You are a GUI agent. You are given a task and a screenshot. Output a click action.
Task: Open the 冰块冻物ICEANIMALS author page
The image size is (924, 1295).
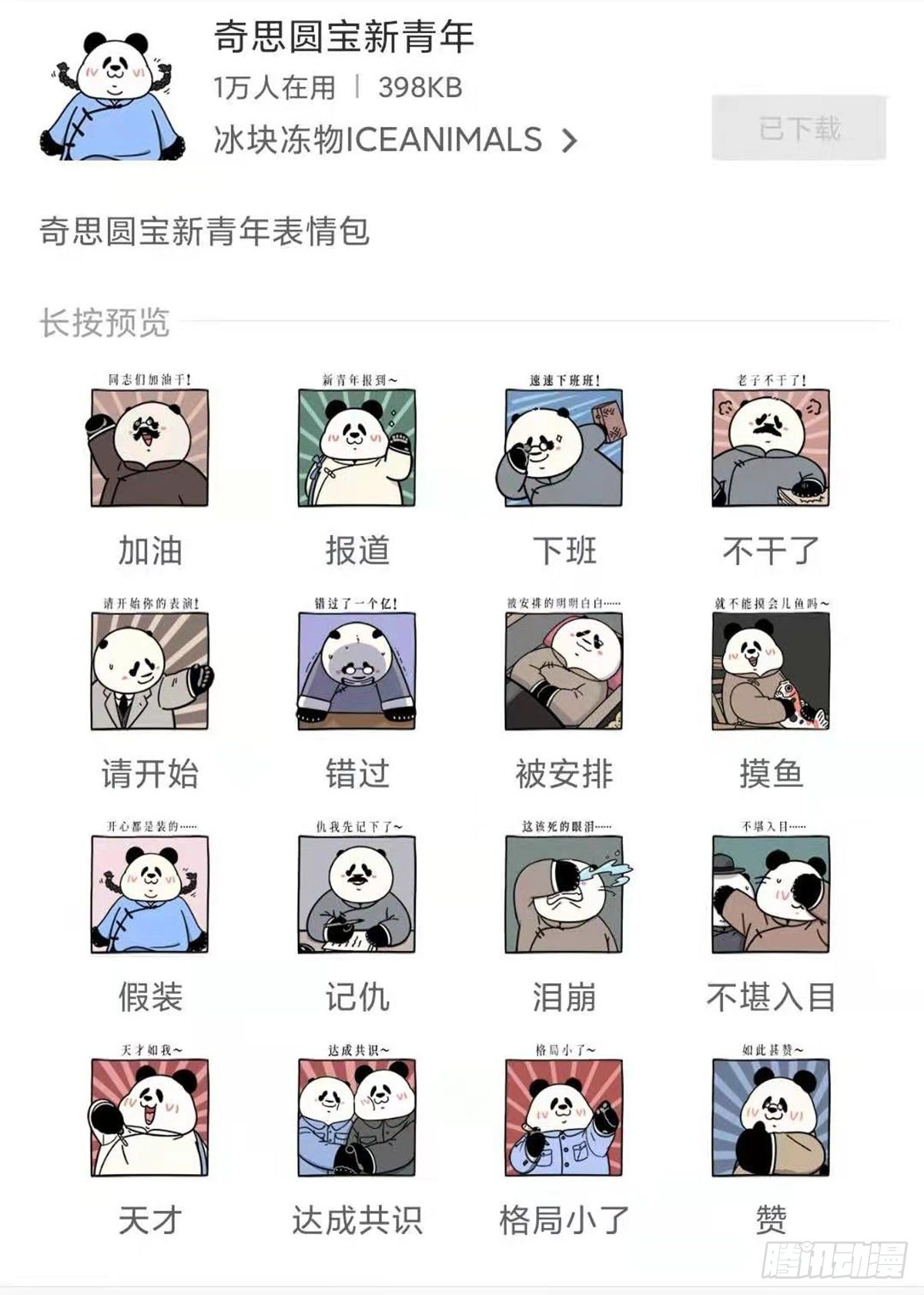click(394, 140)
